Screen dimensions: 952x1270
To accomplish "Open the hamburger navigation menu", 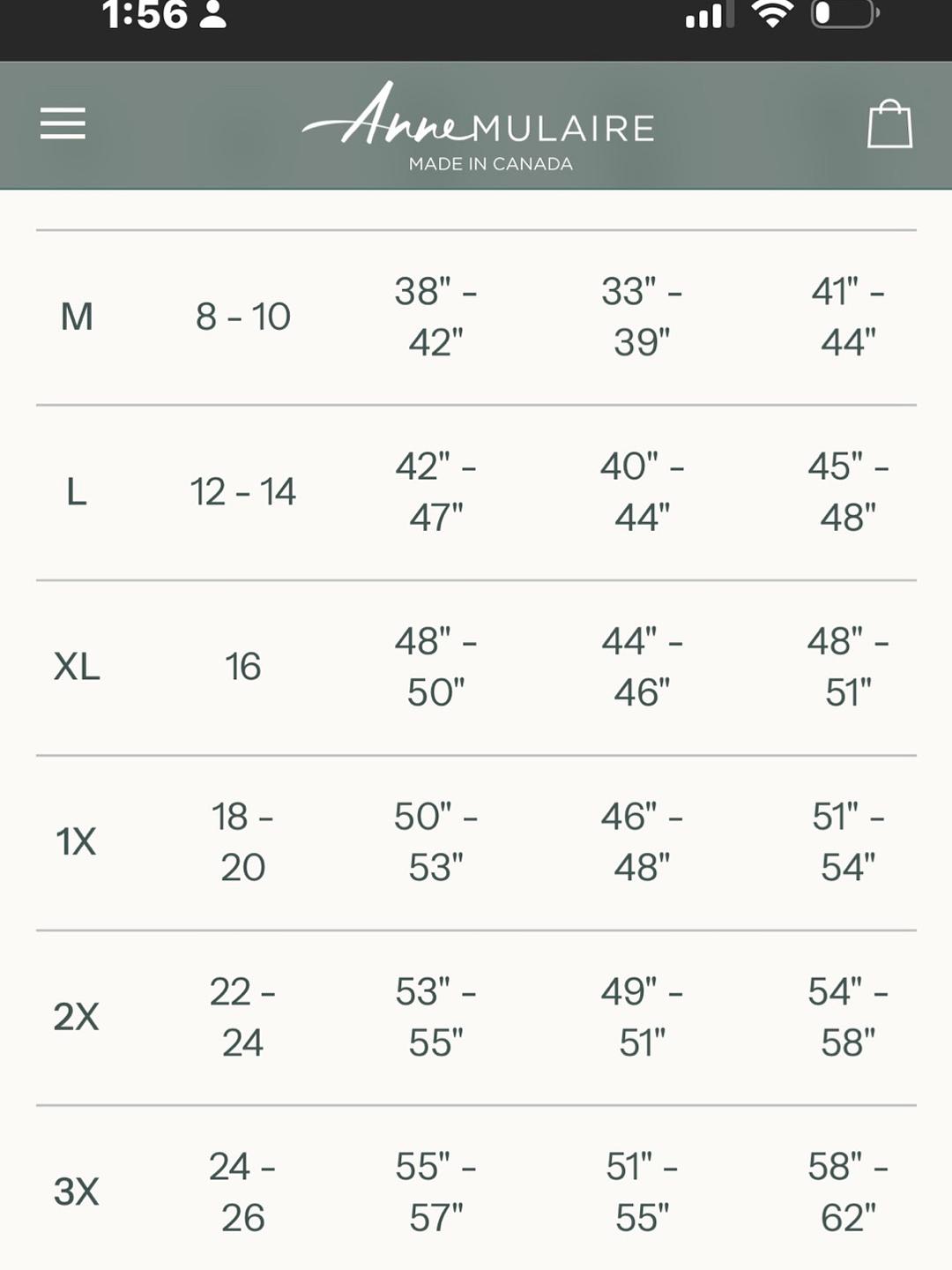I will pos(63,123).
